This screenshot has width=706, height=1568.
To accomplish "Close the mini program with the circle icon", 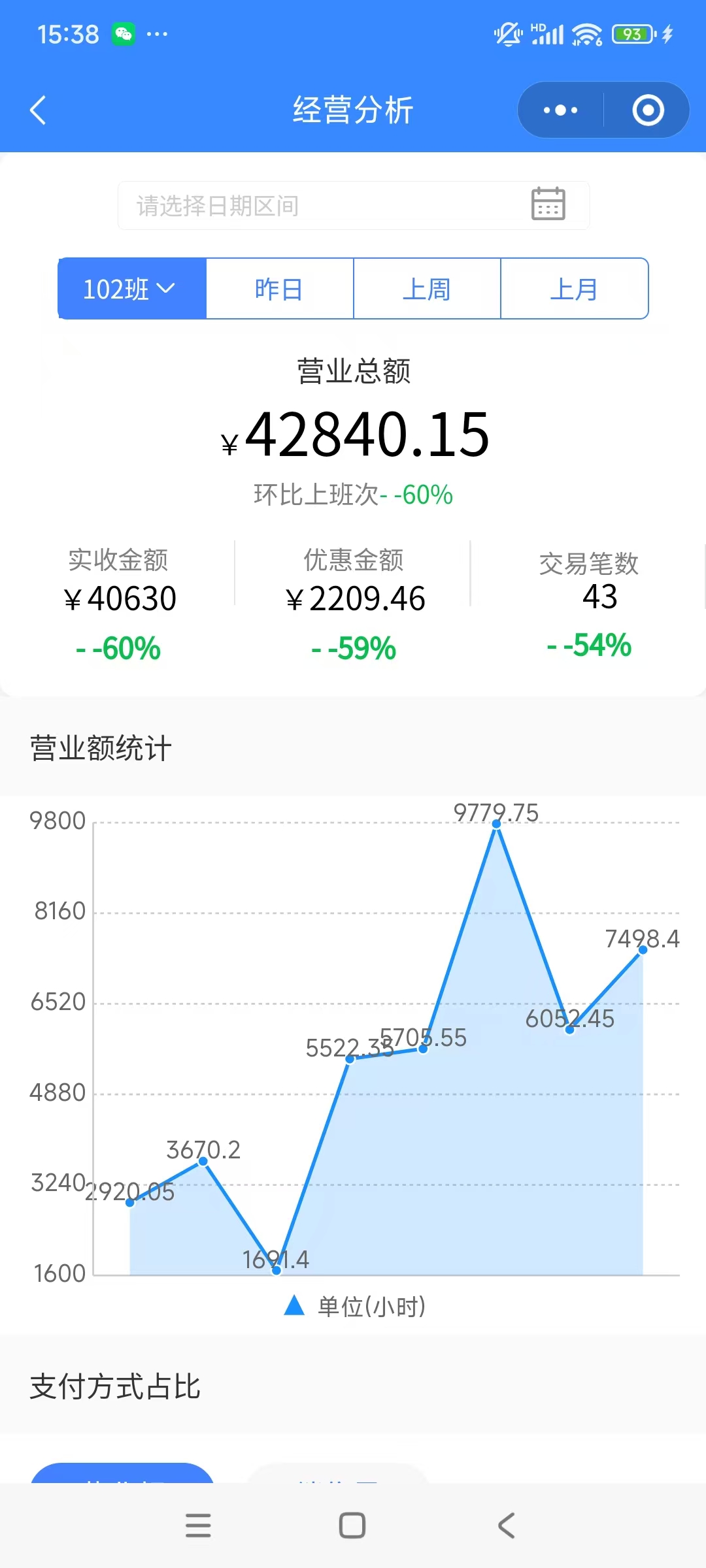I will pyautogui.click(x=648, y=110).
